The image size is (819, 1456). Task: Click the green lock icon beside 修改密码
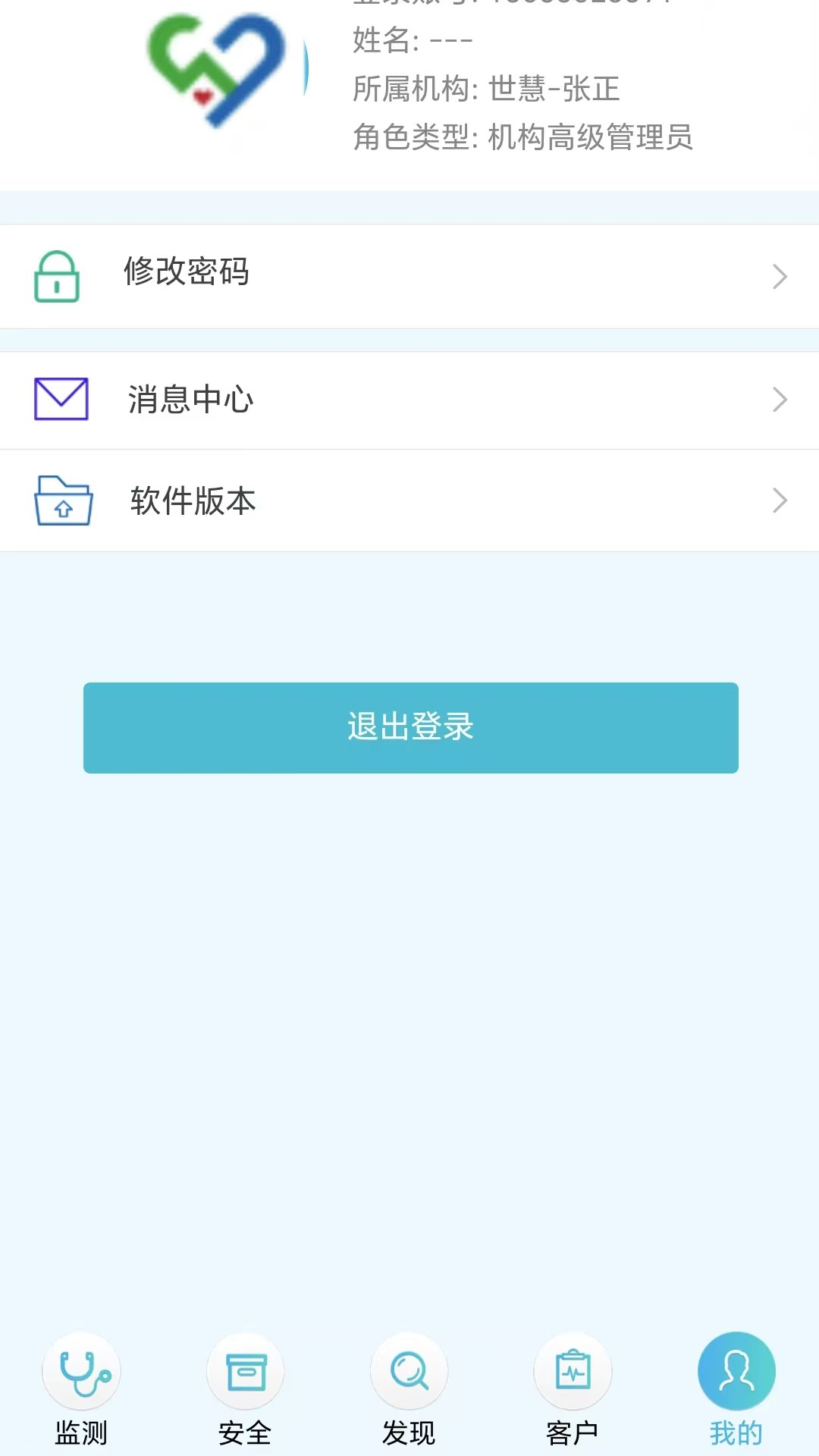[57, 275]
